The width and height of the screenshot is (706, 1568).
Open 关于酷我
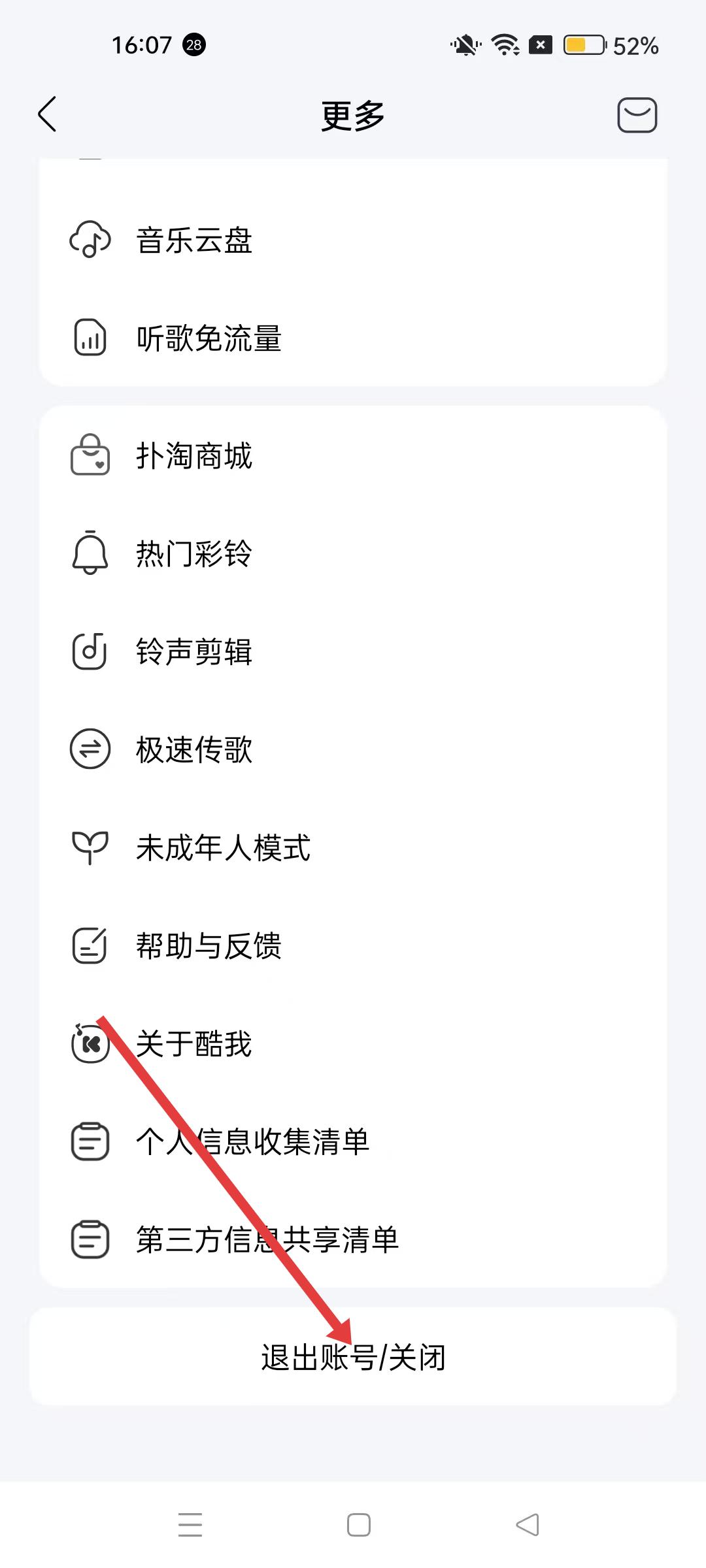[194, 1043]
